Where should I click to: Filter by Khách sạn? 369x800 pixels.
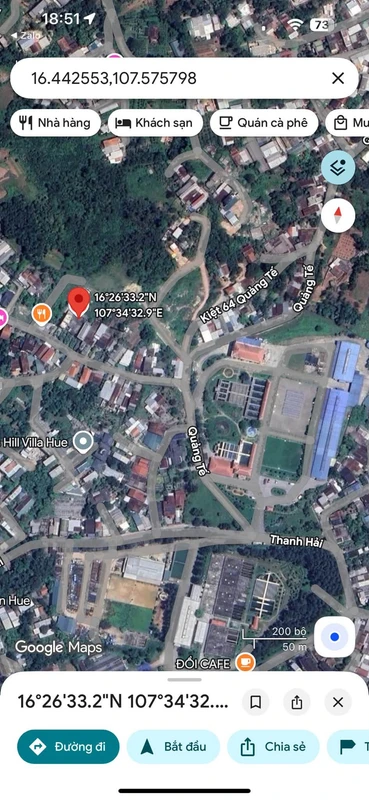(x=155, y=122)
